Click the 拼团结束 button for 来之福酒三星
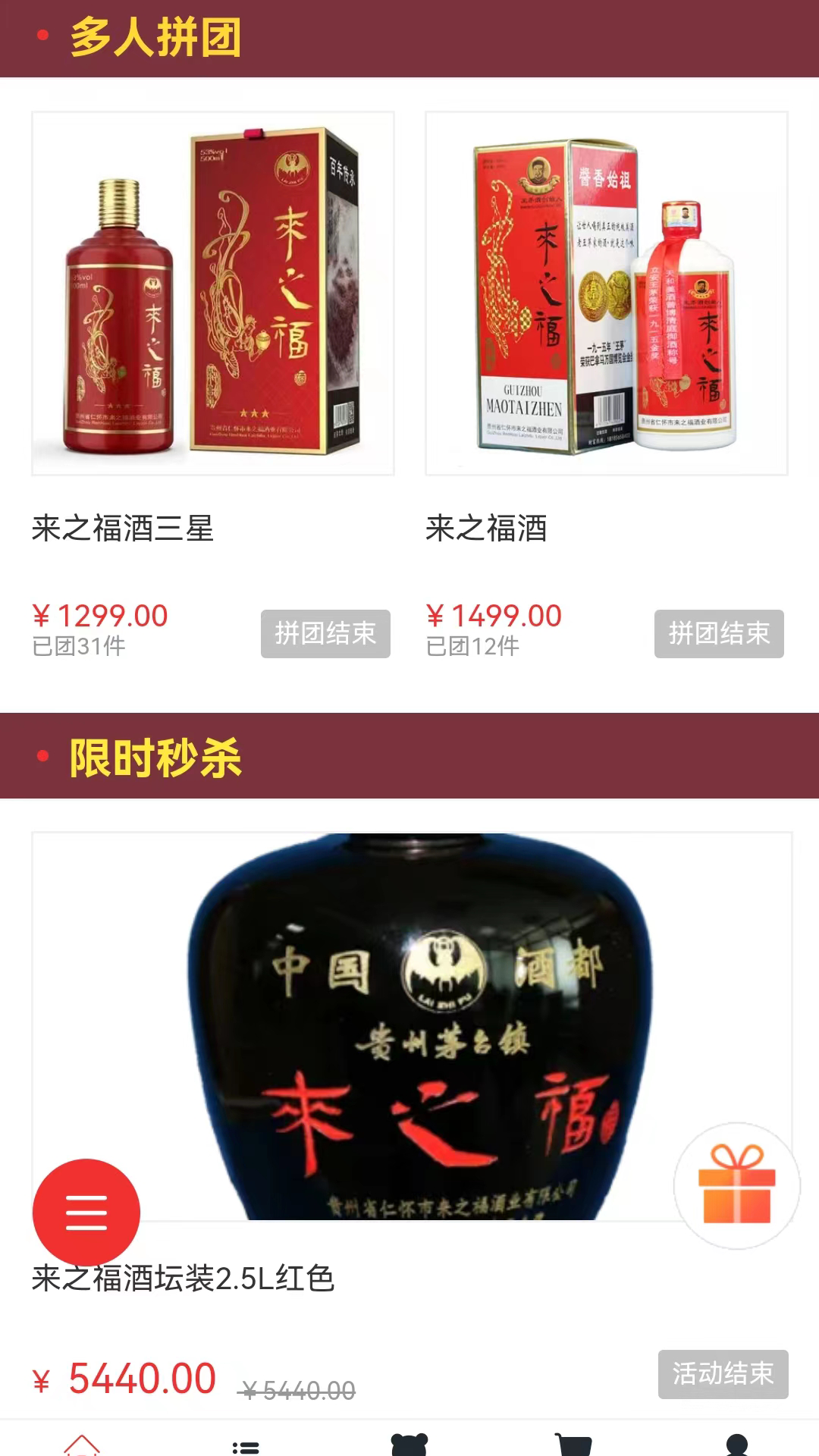819x1456 pixels. [x=325, y=635]
